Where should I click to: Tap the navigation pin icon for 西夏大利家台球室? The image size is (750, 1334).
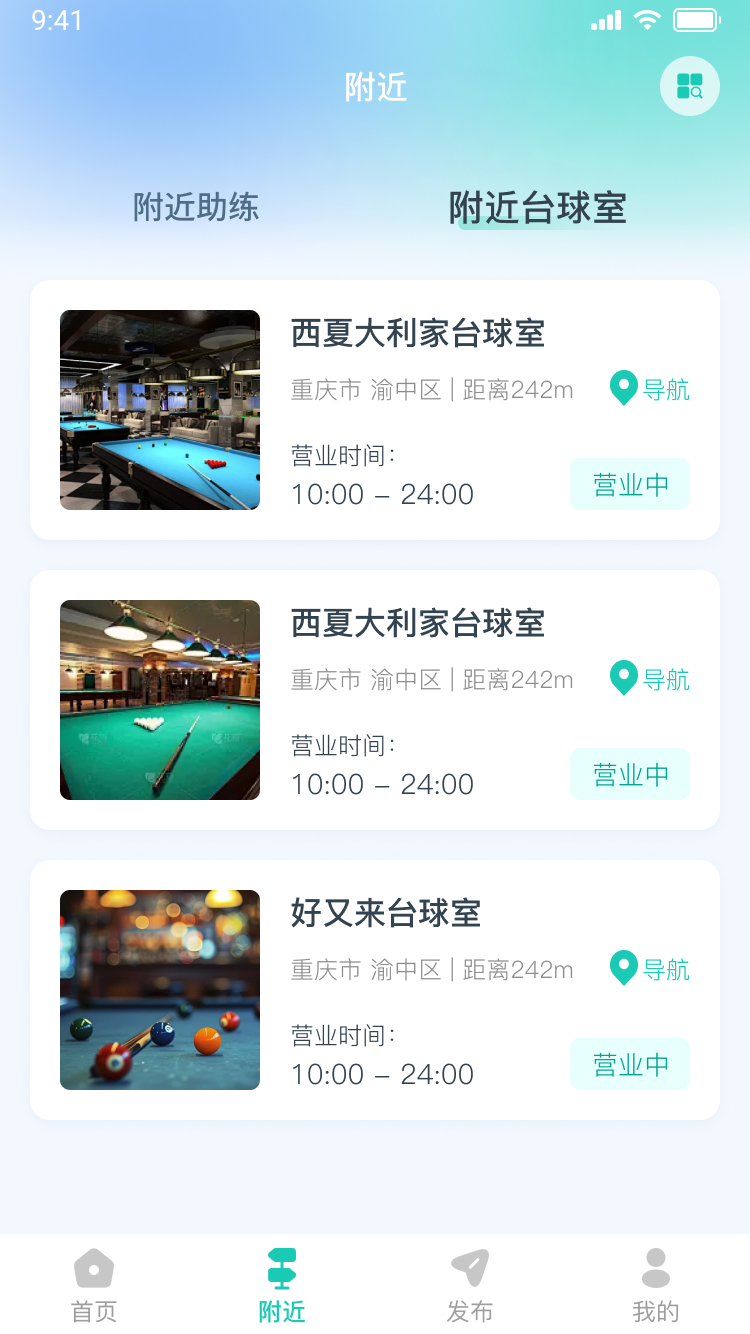click(623, 388)
